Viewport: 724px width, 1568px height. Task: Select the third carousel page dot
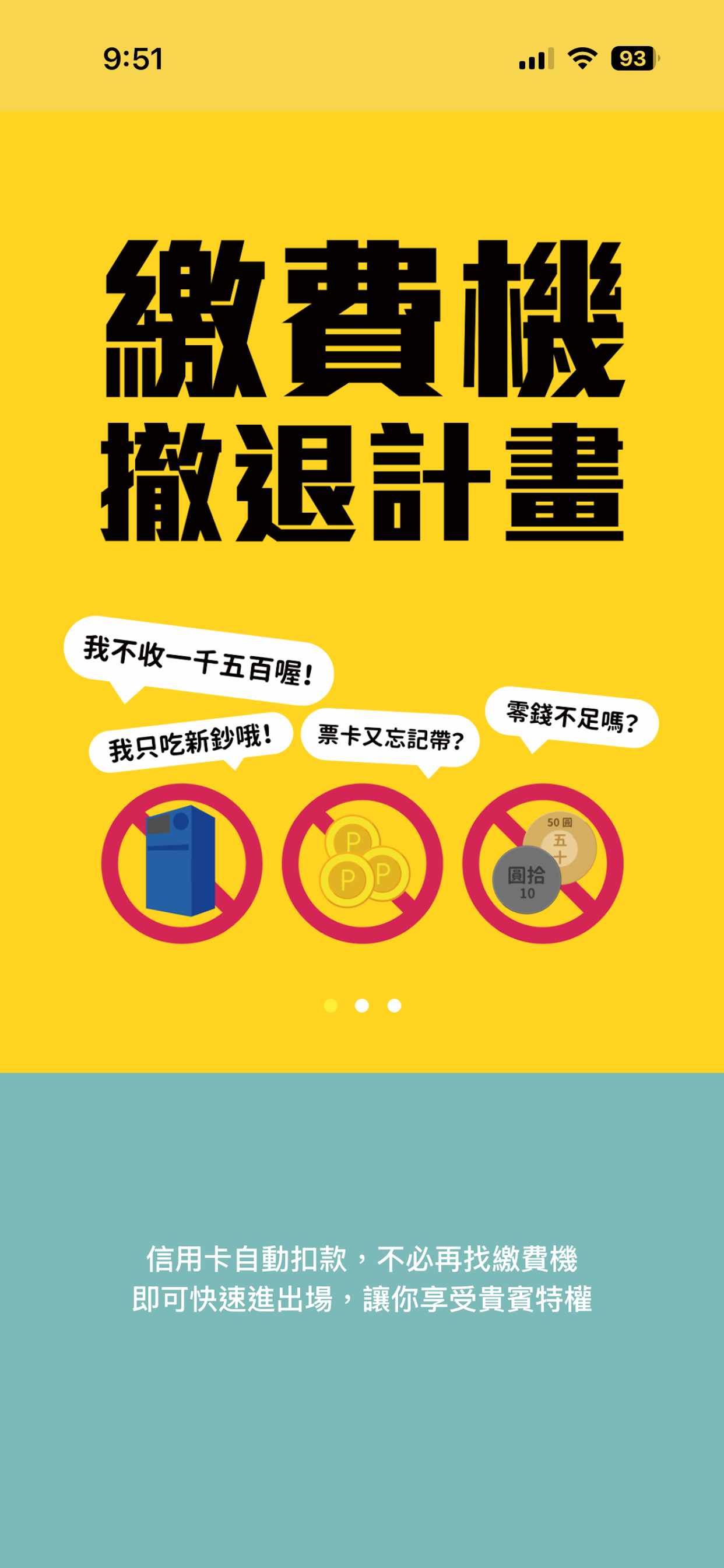393,1005
